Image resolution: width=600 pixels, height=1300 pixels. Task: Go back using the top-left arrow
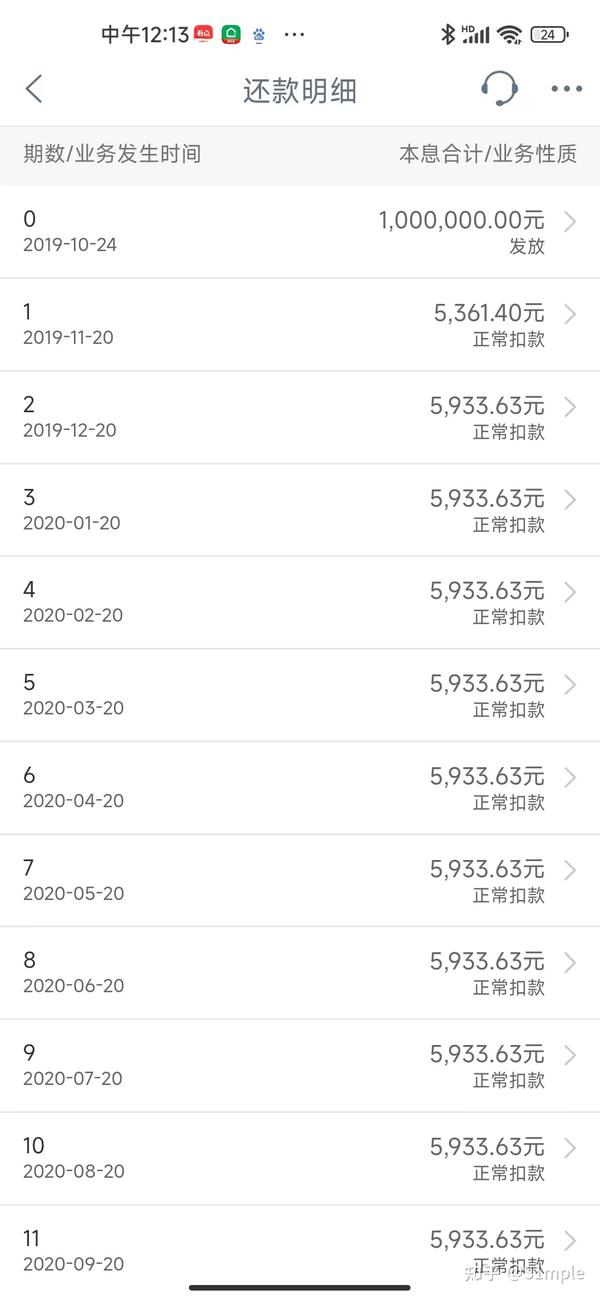click(x=34, y=89)
